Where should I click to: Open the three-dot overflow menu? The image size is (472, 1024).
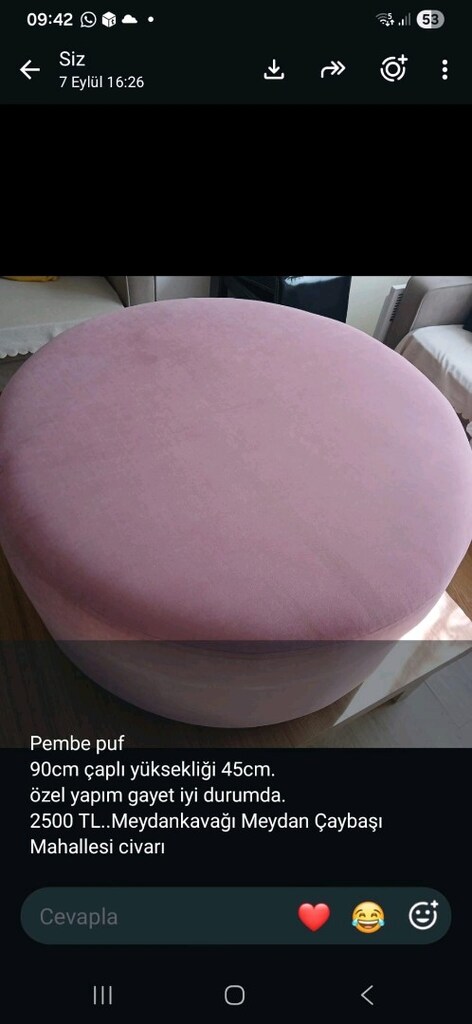click(x=445, y=70)
